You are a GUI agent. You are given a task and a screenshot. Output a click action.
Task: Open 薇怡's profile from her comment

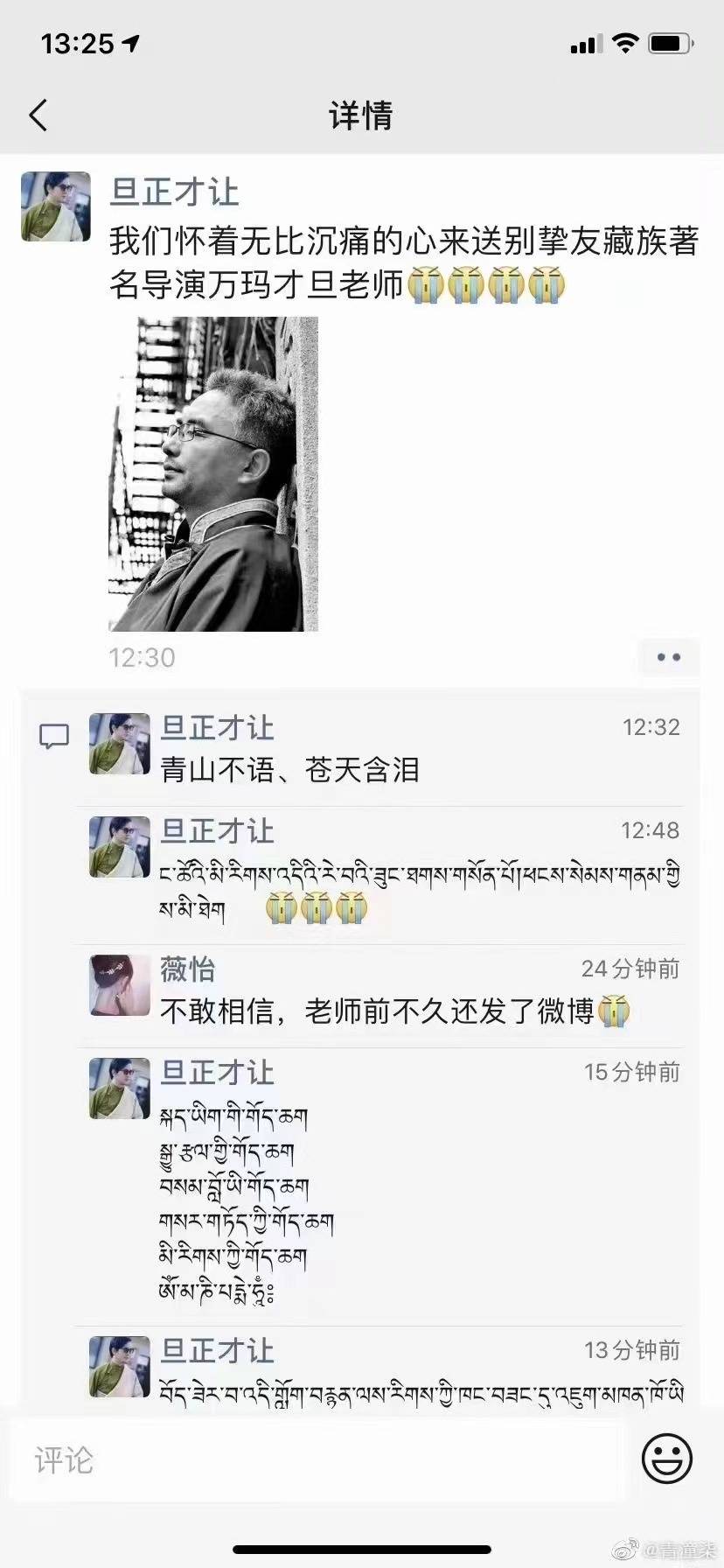pyautogui.click(x=188, y=969)
